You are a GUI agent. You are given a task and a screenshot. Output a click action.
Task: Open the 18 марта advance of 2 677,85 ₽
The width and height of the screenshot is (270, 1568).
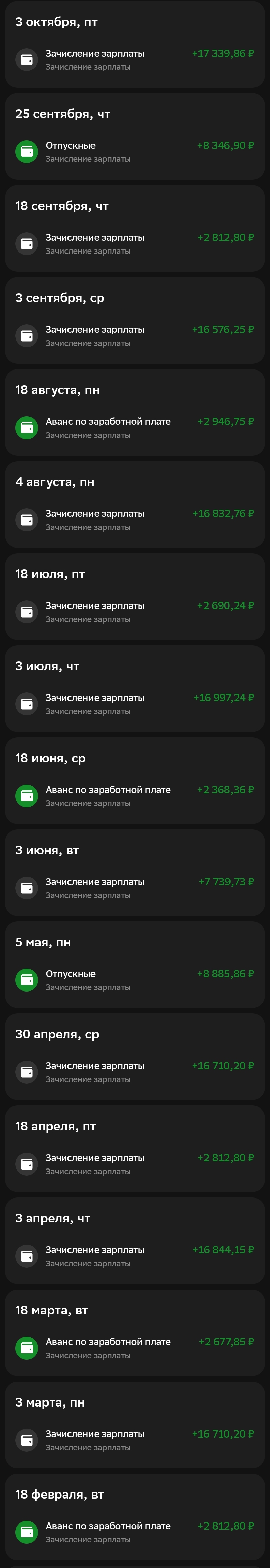coord(135,1348)
